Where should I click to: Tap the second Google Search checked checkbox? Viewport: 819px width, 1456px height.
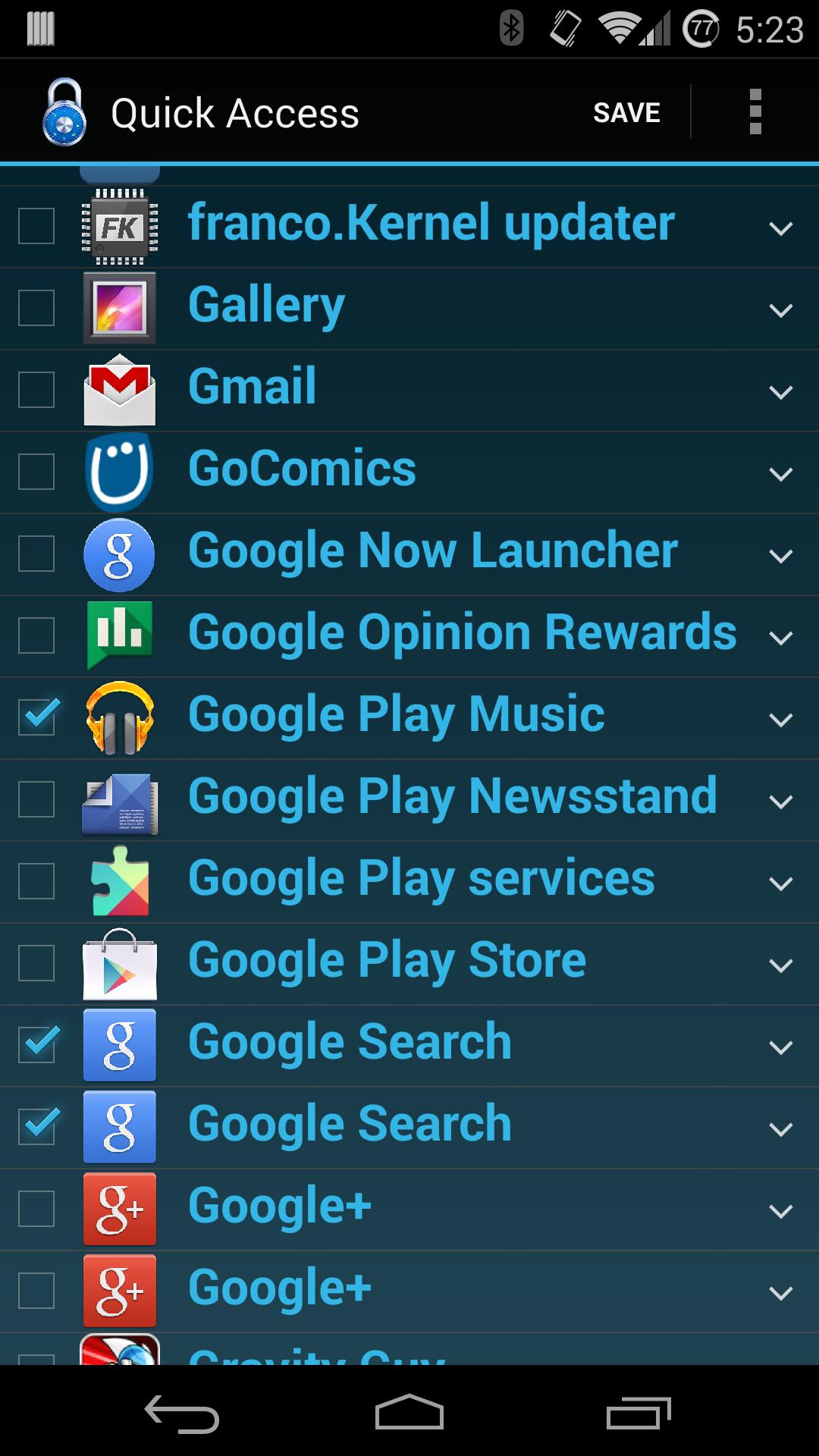tap(36, 1128)
